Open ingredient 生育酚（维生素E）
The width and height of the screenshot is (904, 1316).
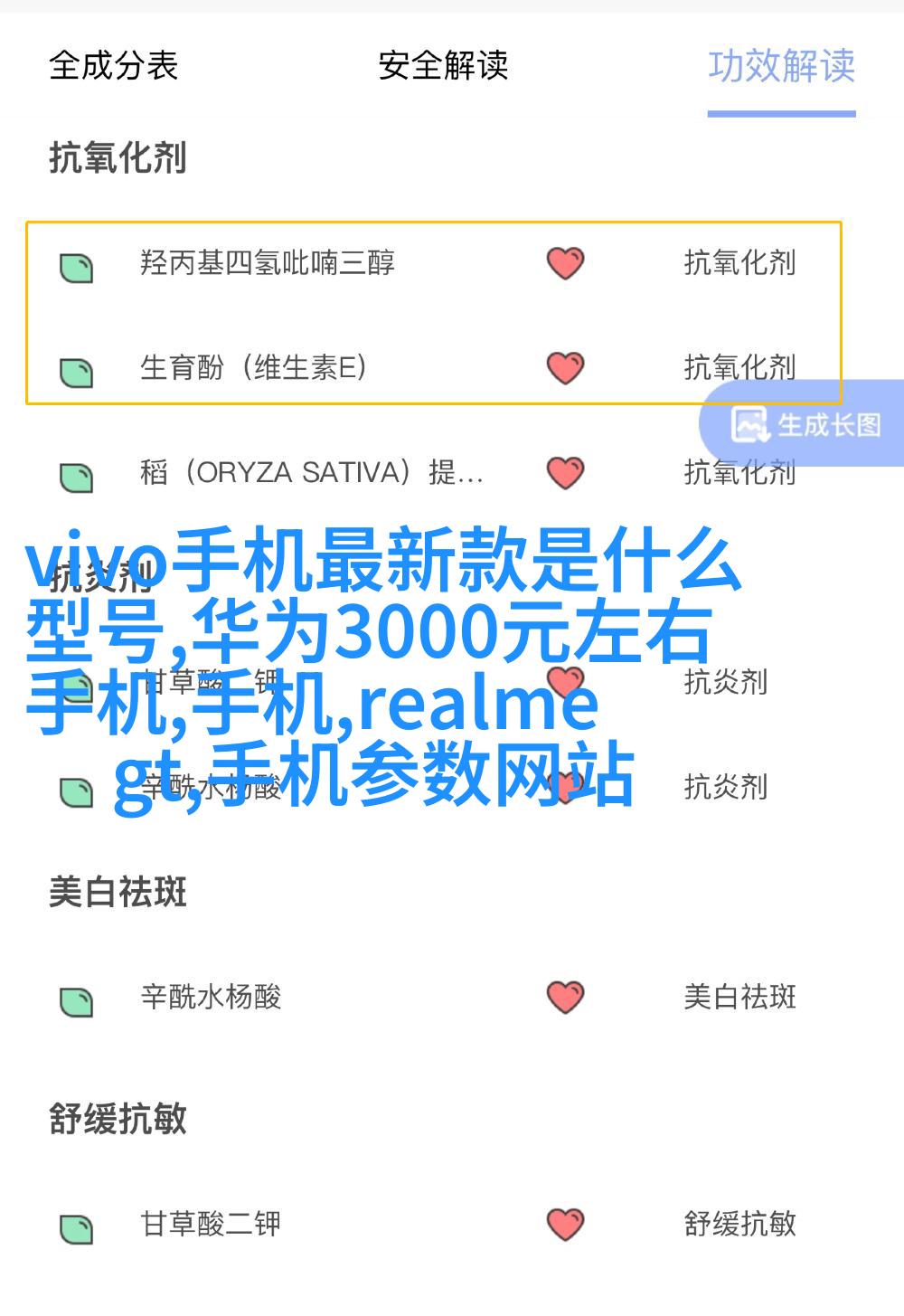click(253, 368)
